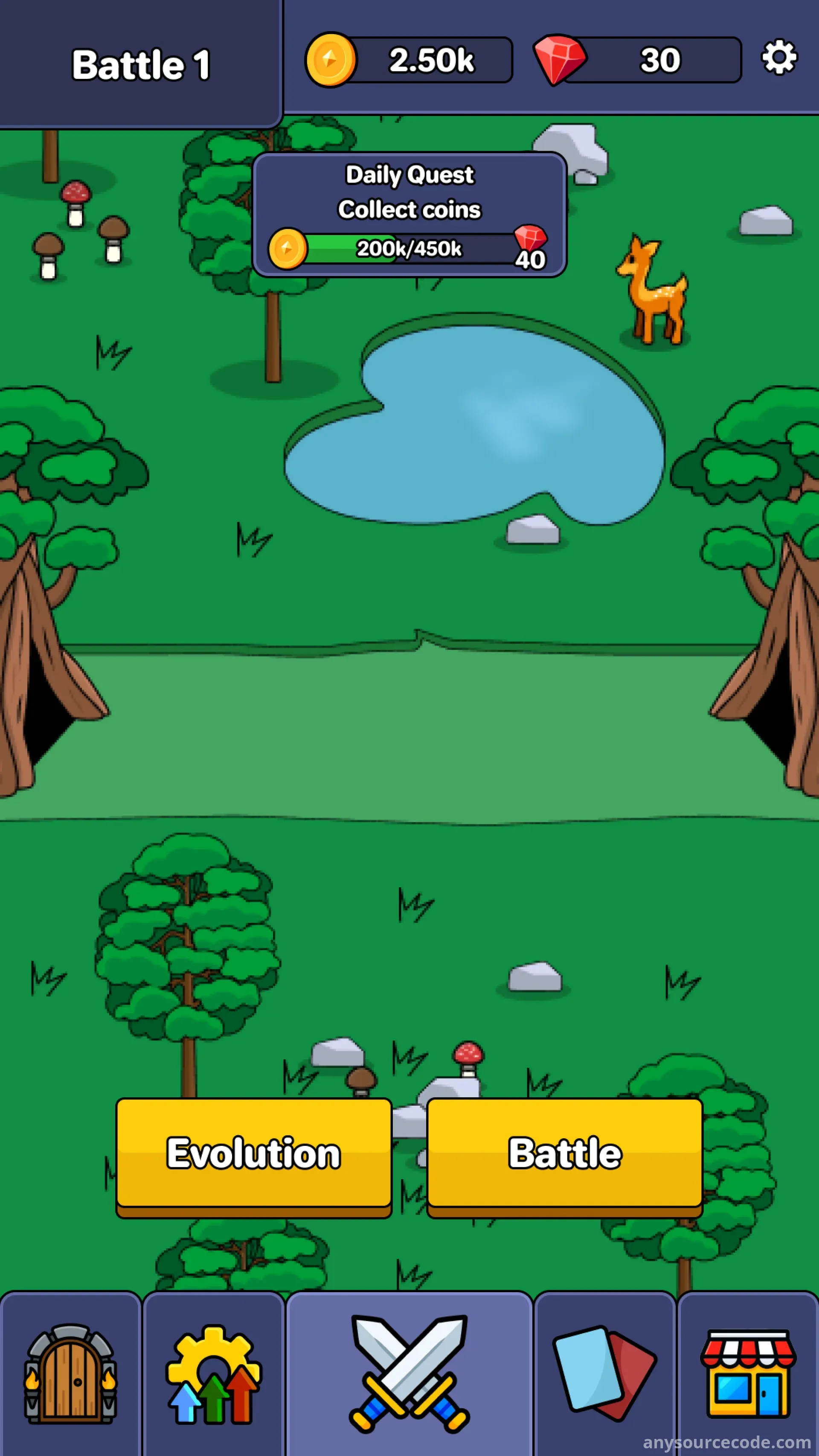819x1456 pixels.
Task: Select the crossed swords battle tab
Action: coord(409,1374)
